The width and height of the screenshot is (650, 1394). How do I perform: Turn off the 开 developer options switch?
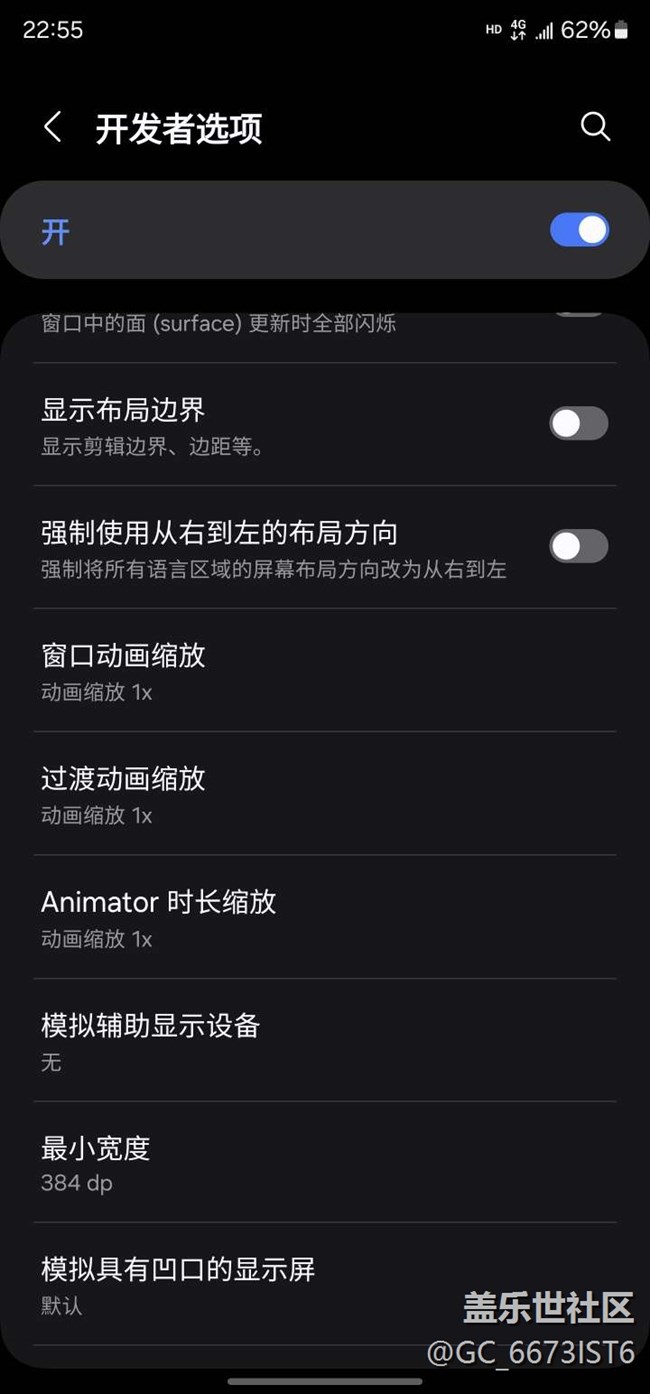tap(579, 230)
